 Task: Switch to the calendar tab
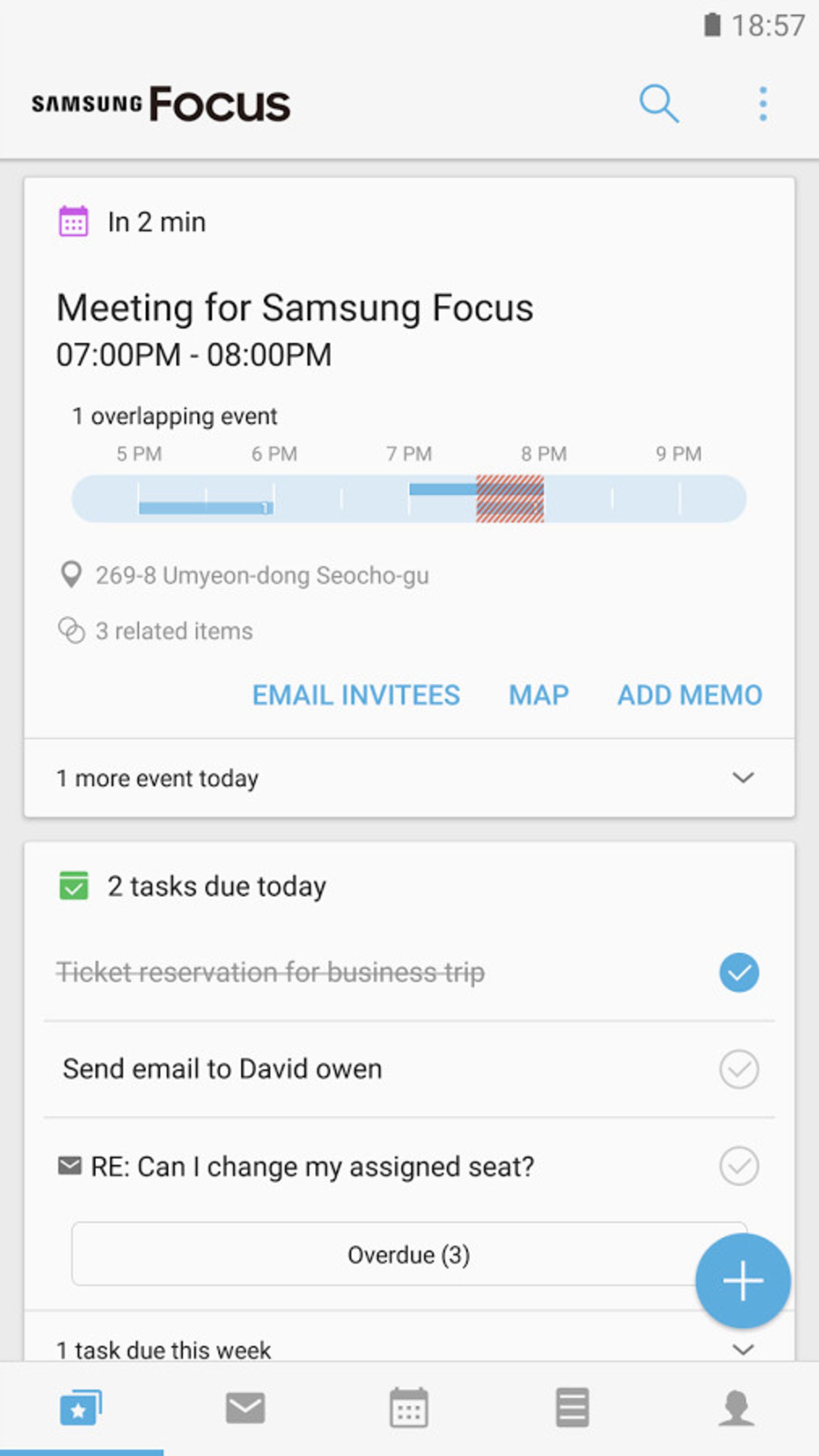408,1408
